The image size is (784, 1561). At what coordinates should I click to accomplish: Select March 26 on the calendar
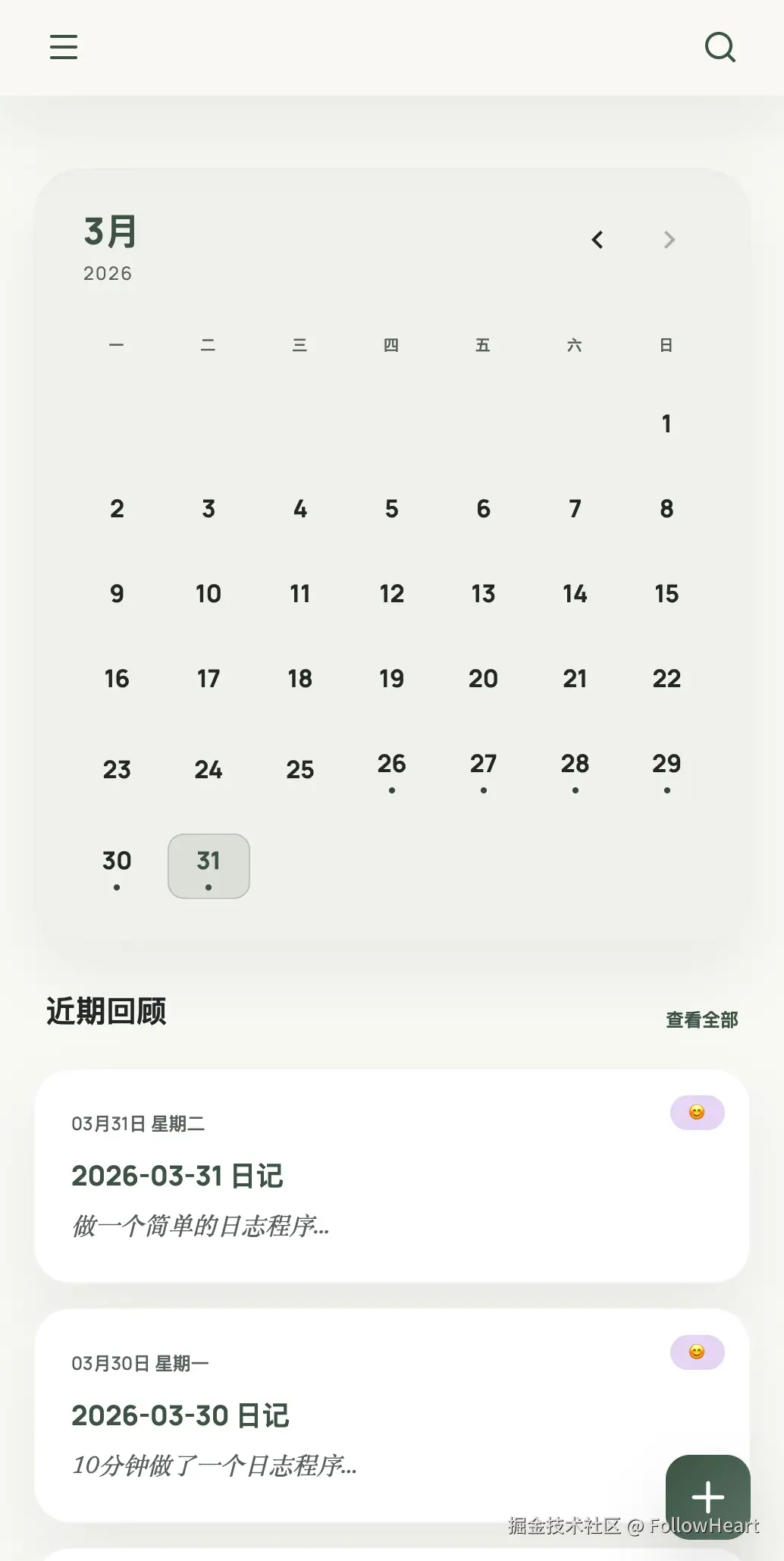coord(392,768)
